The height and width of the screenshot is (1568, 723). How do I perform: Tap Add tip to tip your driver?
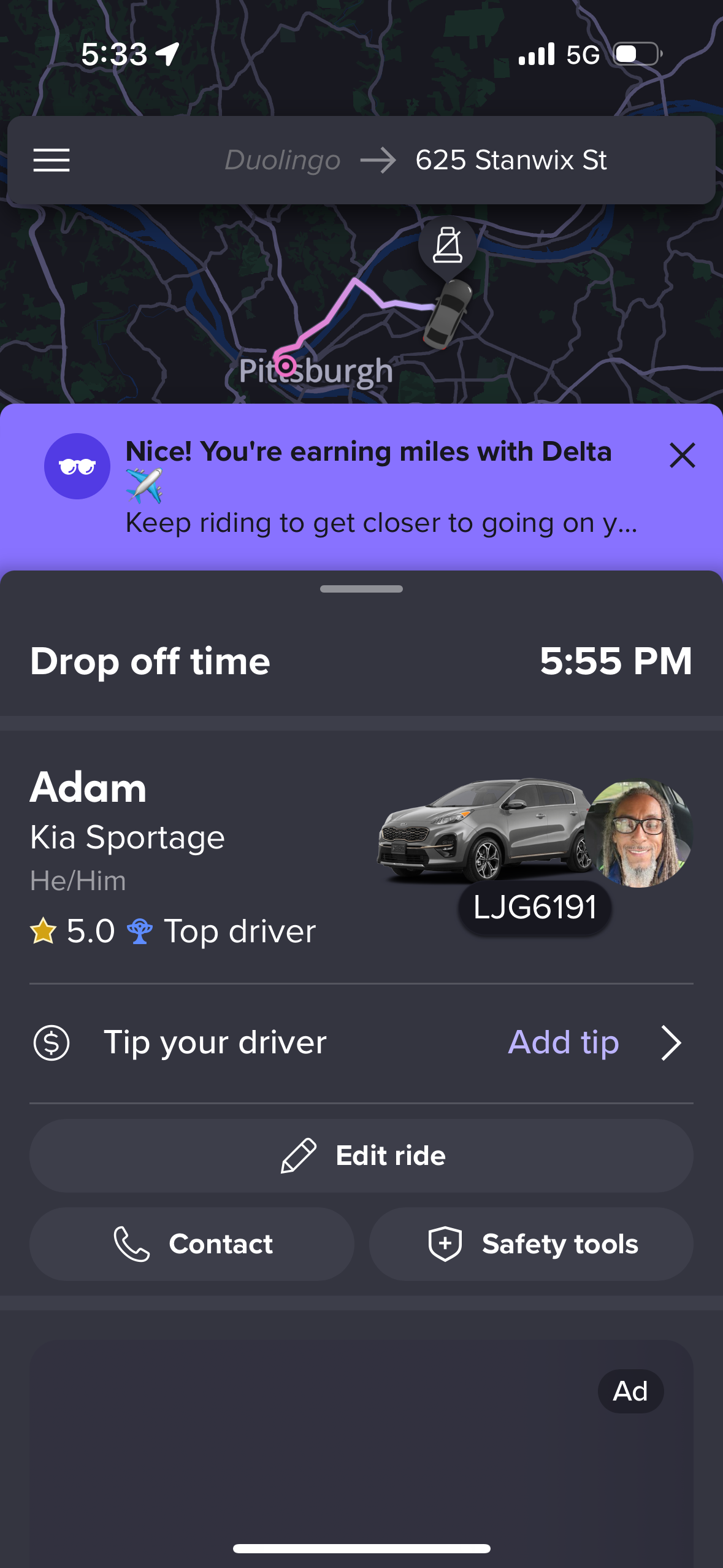[x=562, y=1042]
